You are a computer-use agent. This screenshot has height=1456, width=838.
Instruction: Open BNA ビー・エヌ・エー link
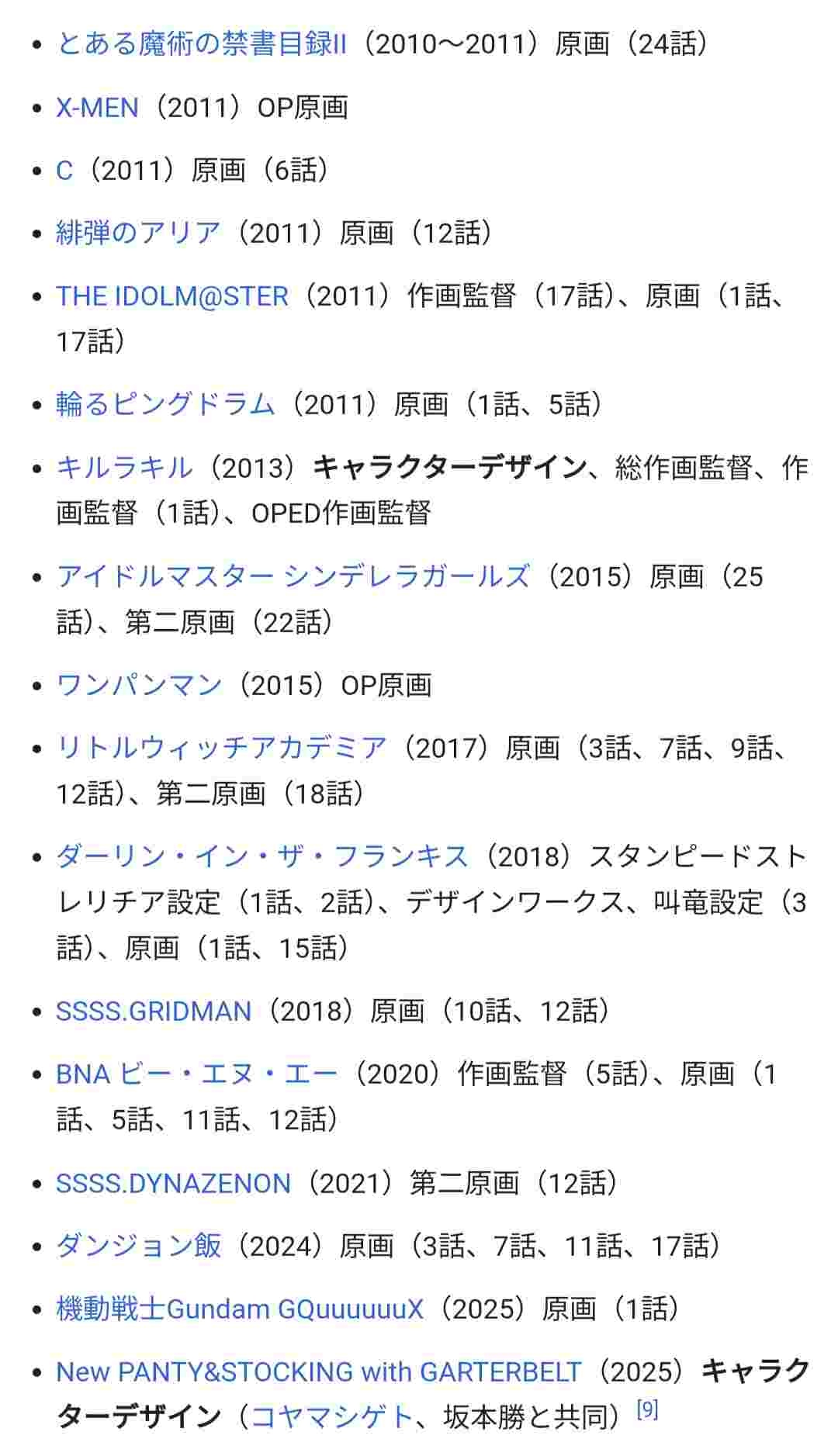197,1074
